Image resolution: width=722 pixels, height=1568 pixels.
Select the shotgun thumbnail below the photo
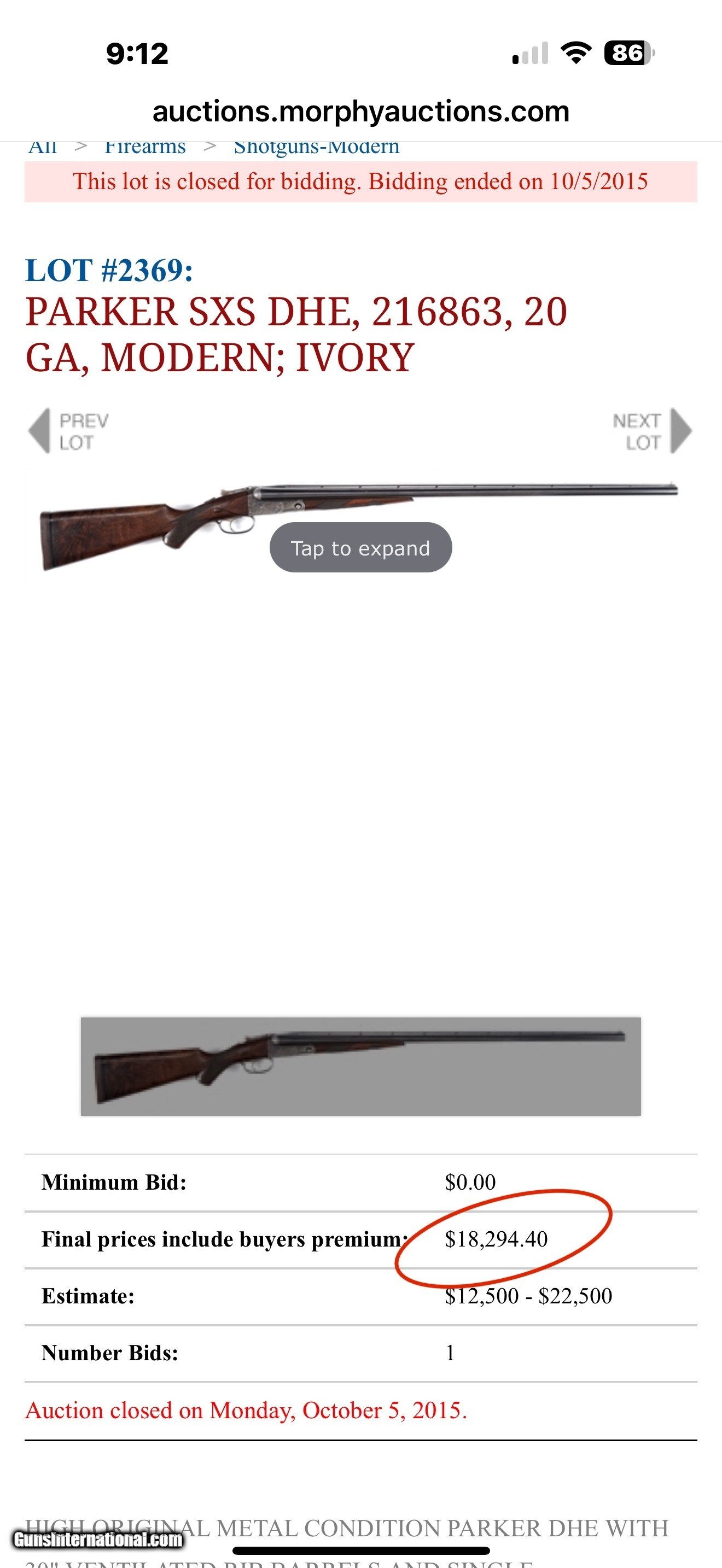(360, 1066)
